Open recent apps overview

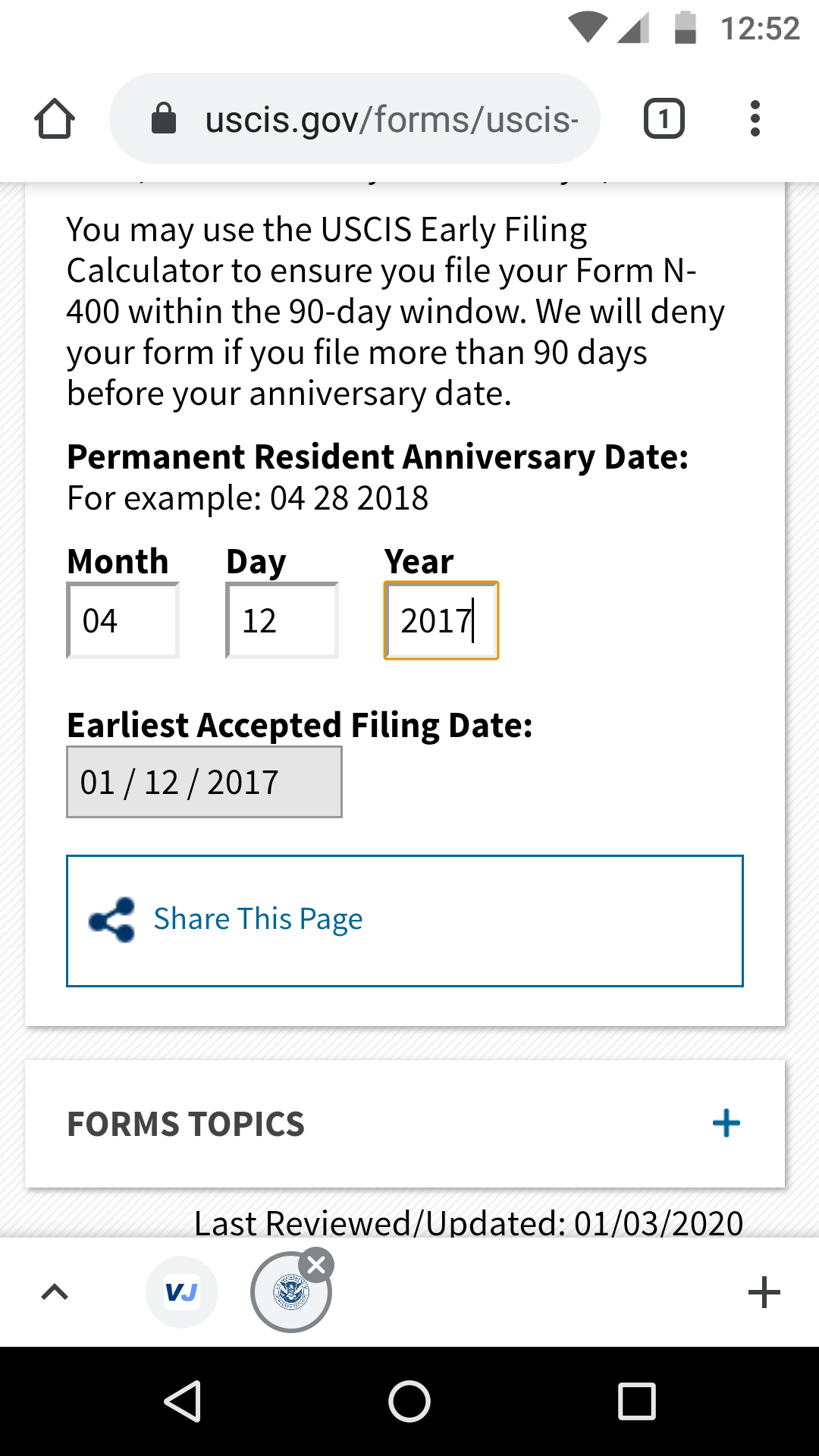(637, 1401)
